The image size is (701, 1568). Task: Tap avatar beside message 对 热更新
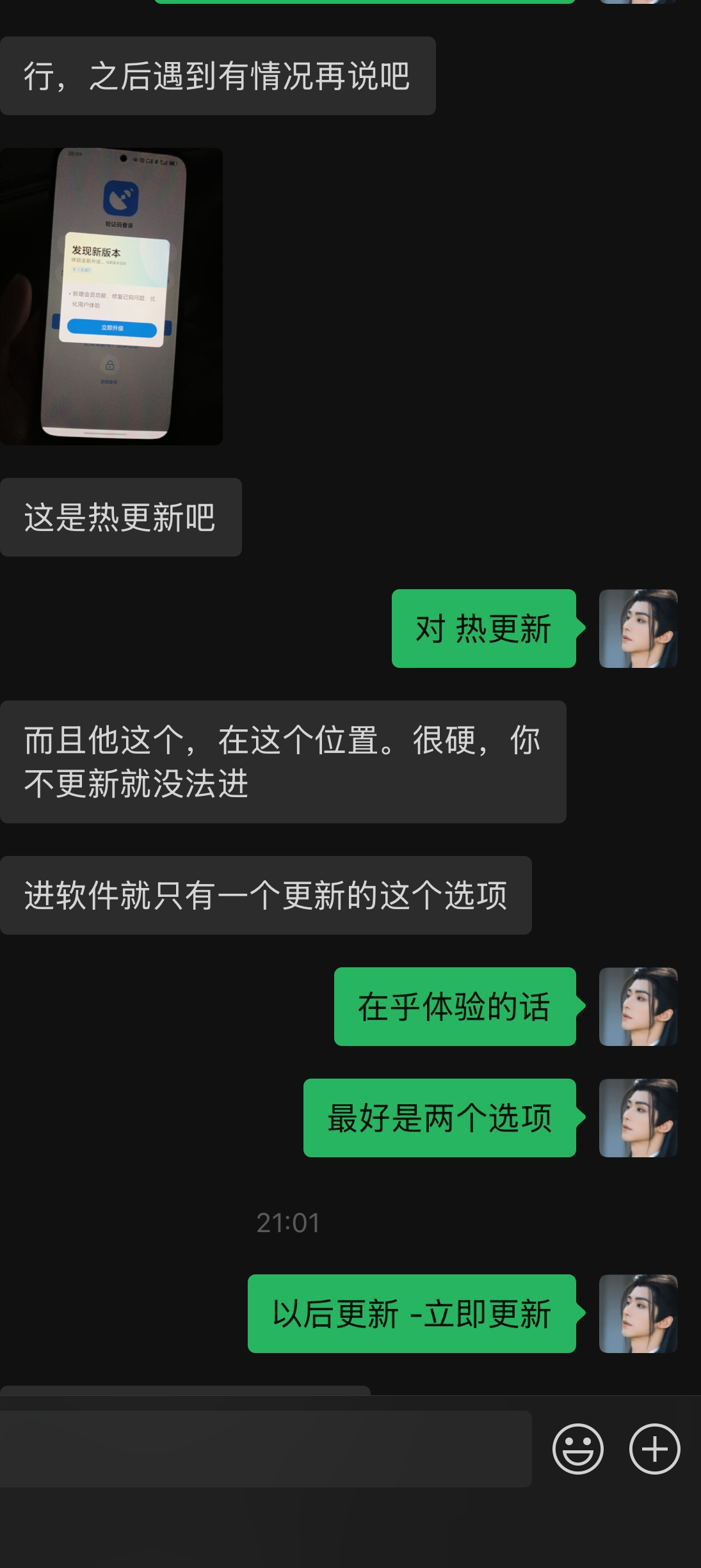click(638, 628)
